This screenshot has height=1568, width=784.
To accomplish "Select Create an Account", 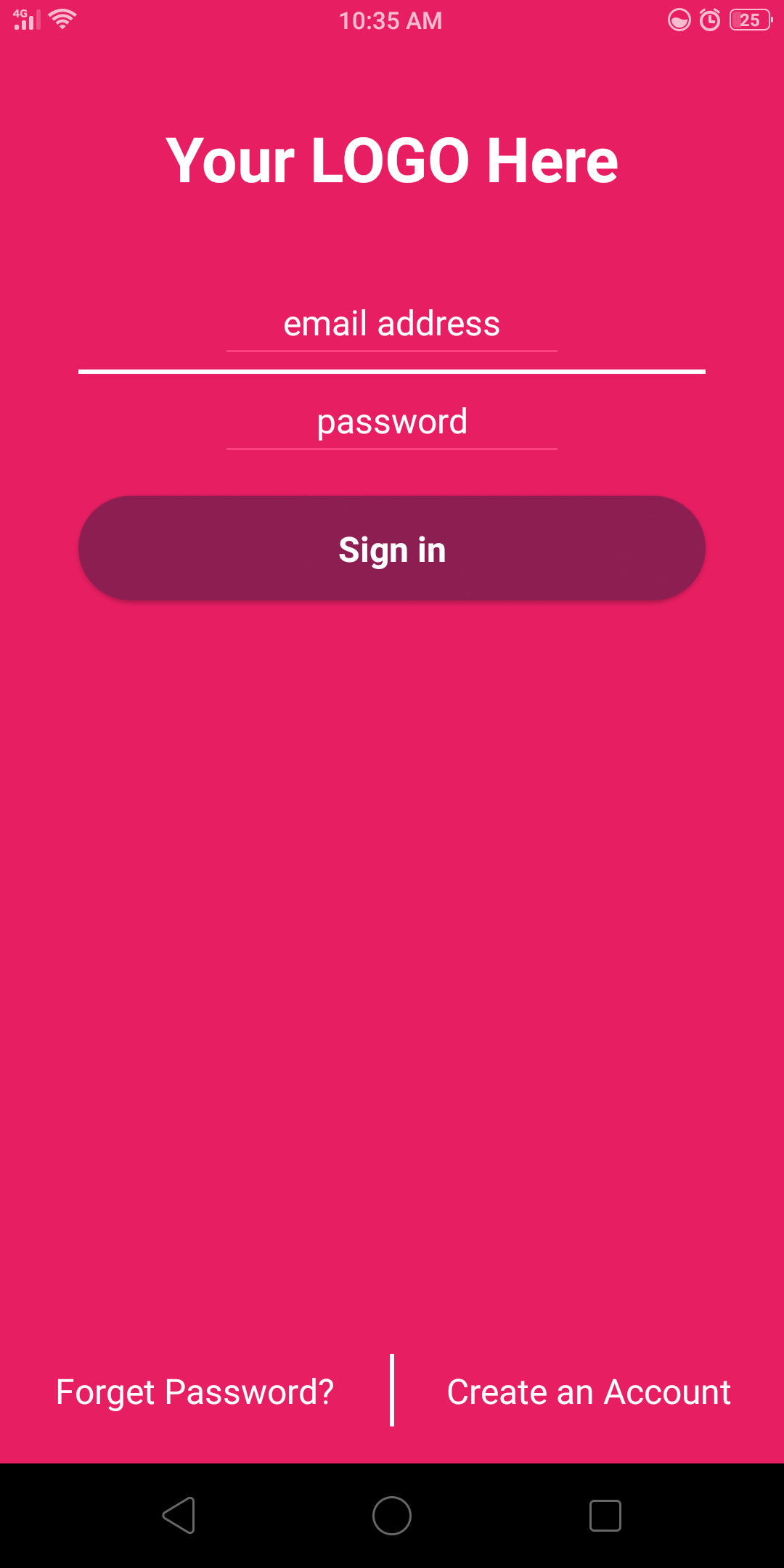I will click(589, 1392).
